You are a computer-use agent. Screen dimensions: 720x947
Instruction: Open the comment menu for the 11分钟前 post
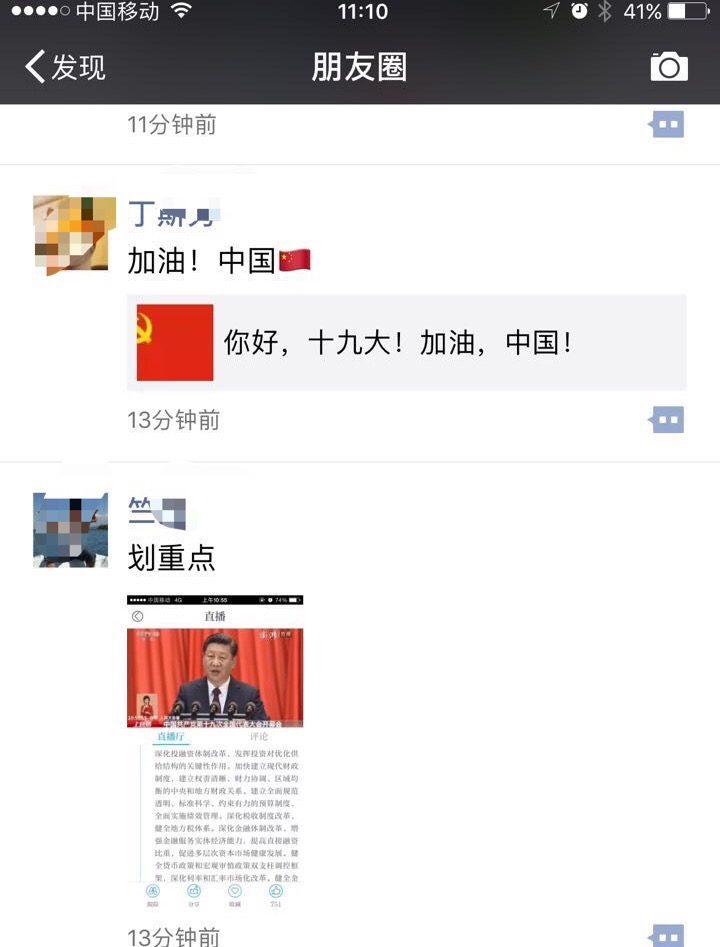(x=667, y=125)
